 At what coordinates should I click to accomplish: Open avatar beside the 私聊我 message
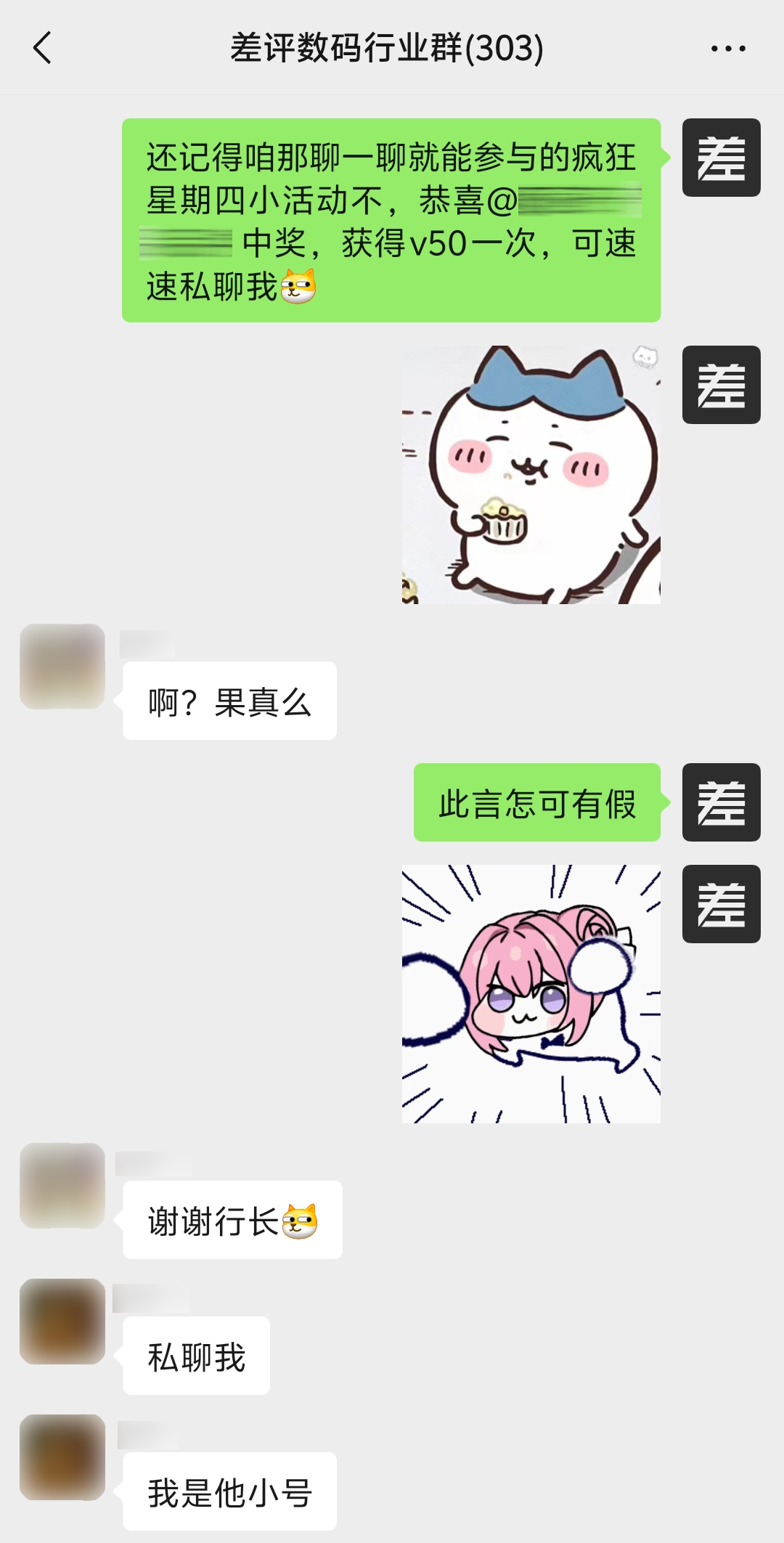tap(62, 1321)
